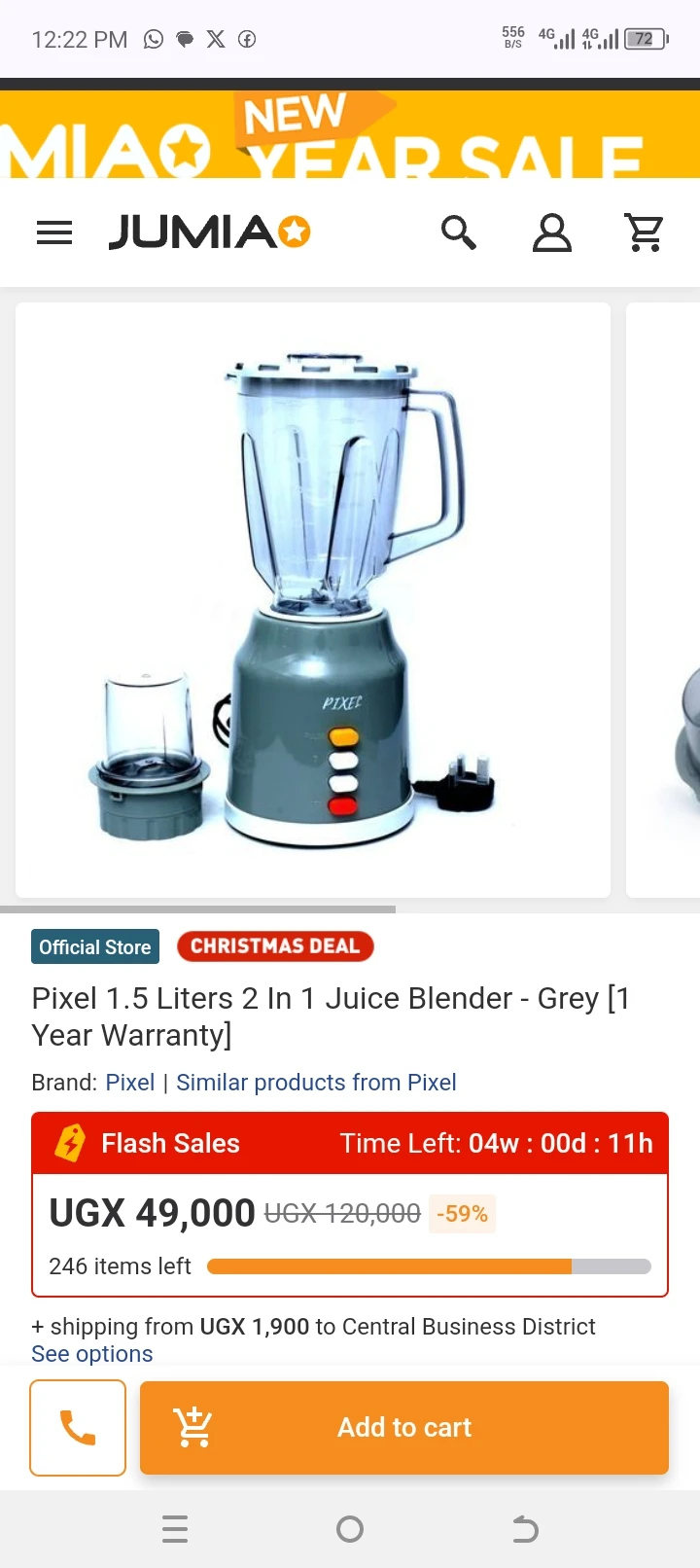Open the blender product image
The image size is (700, 1568).
313,599
